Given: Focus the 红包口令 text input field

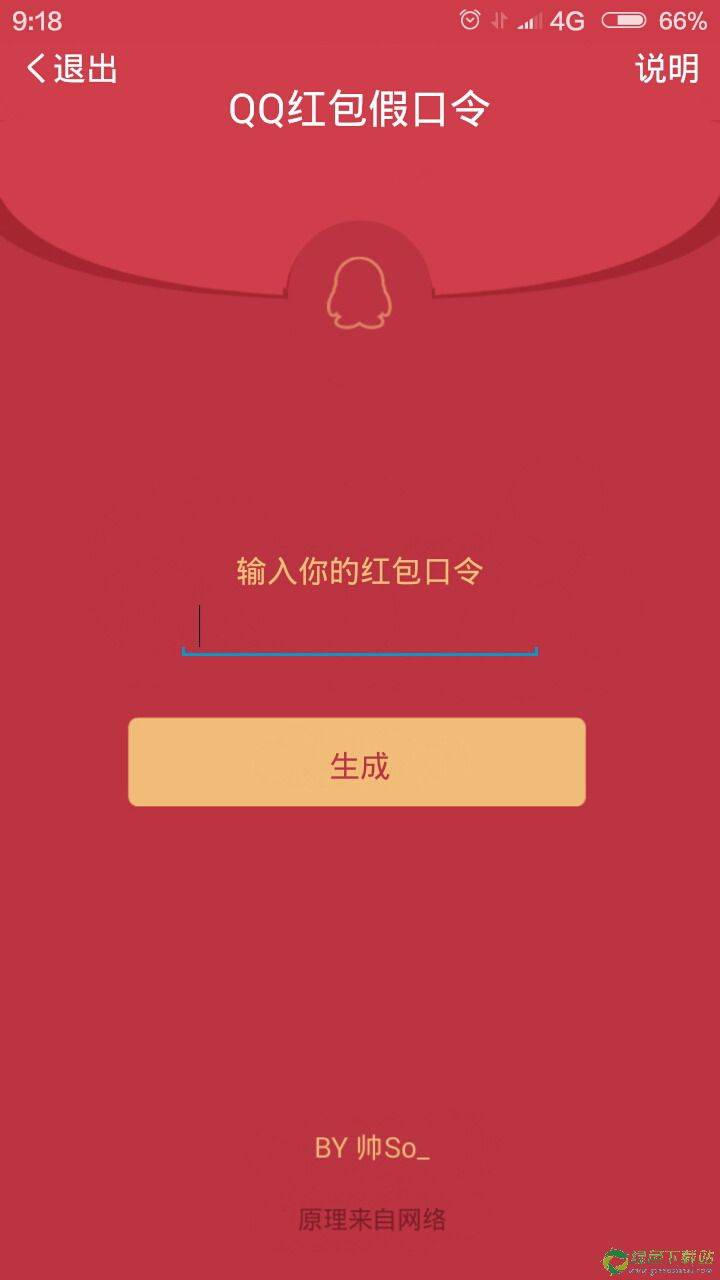Looking at the screenshot, I should 360,628.
